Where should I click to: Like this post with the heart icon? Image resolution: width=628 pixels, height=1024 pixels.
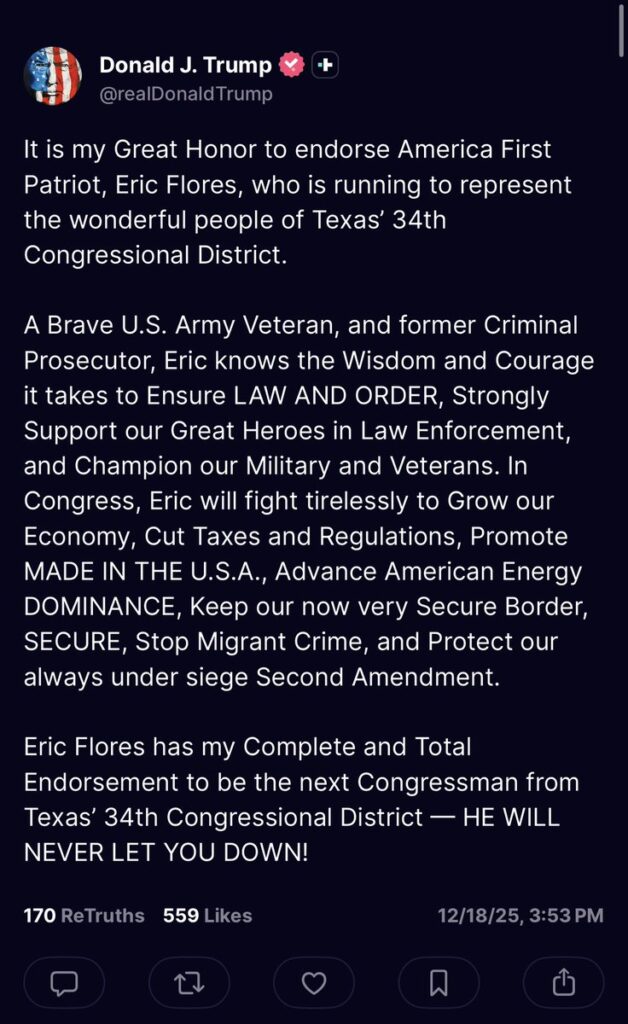[314, 983]
